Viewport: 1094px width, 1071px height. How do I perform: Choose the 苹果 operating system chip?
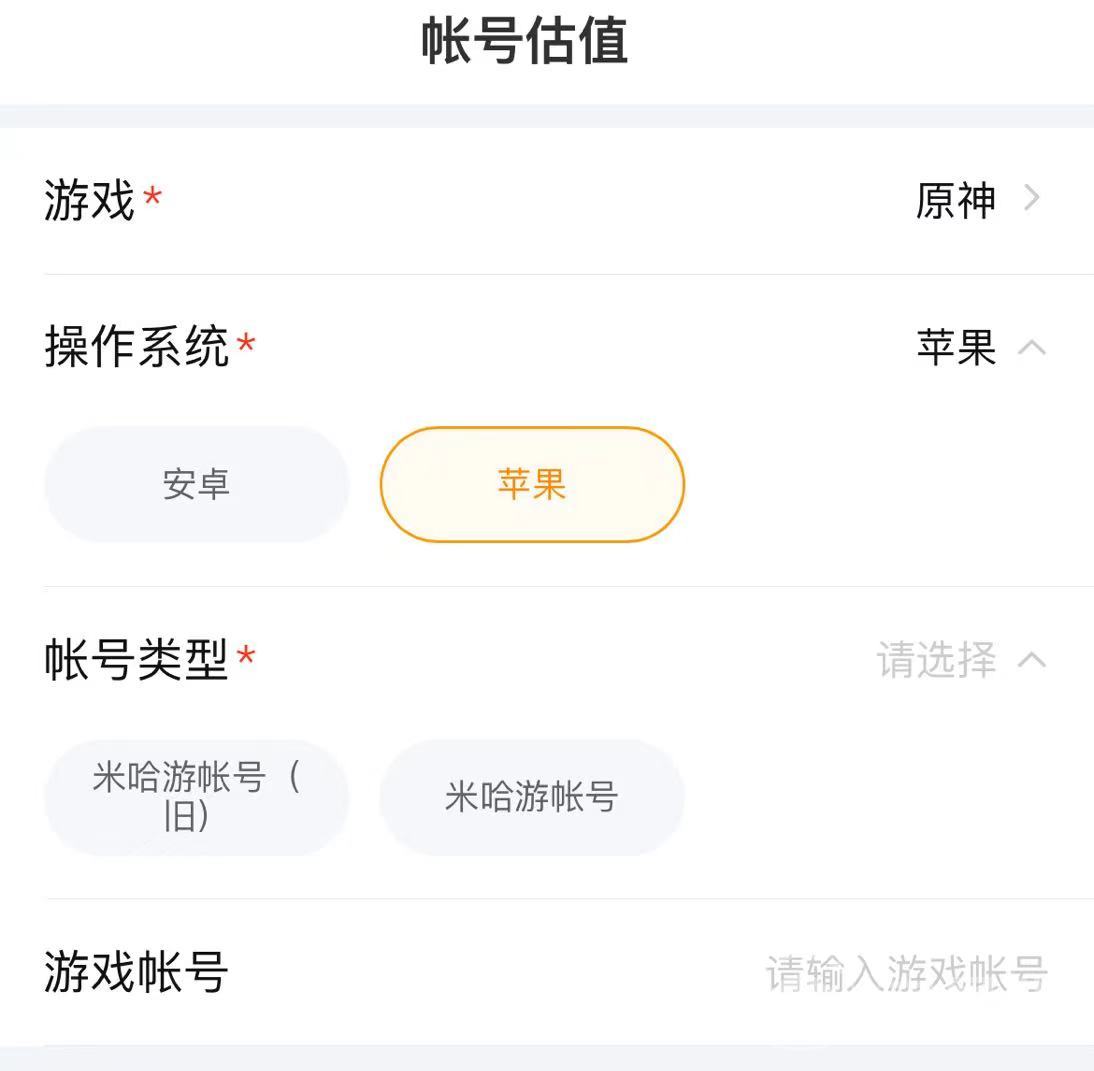click(x=532, y=485)
